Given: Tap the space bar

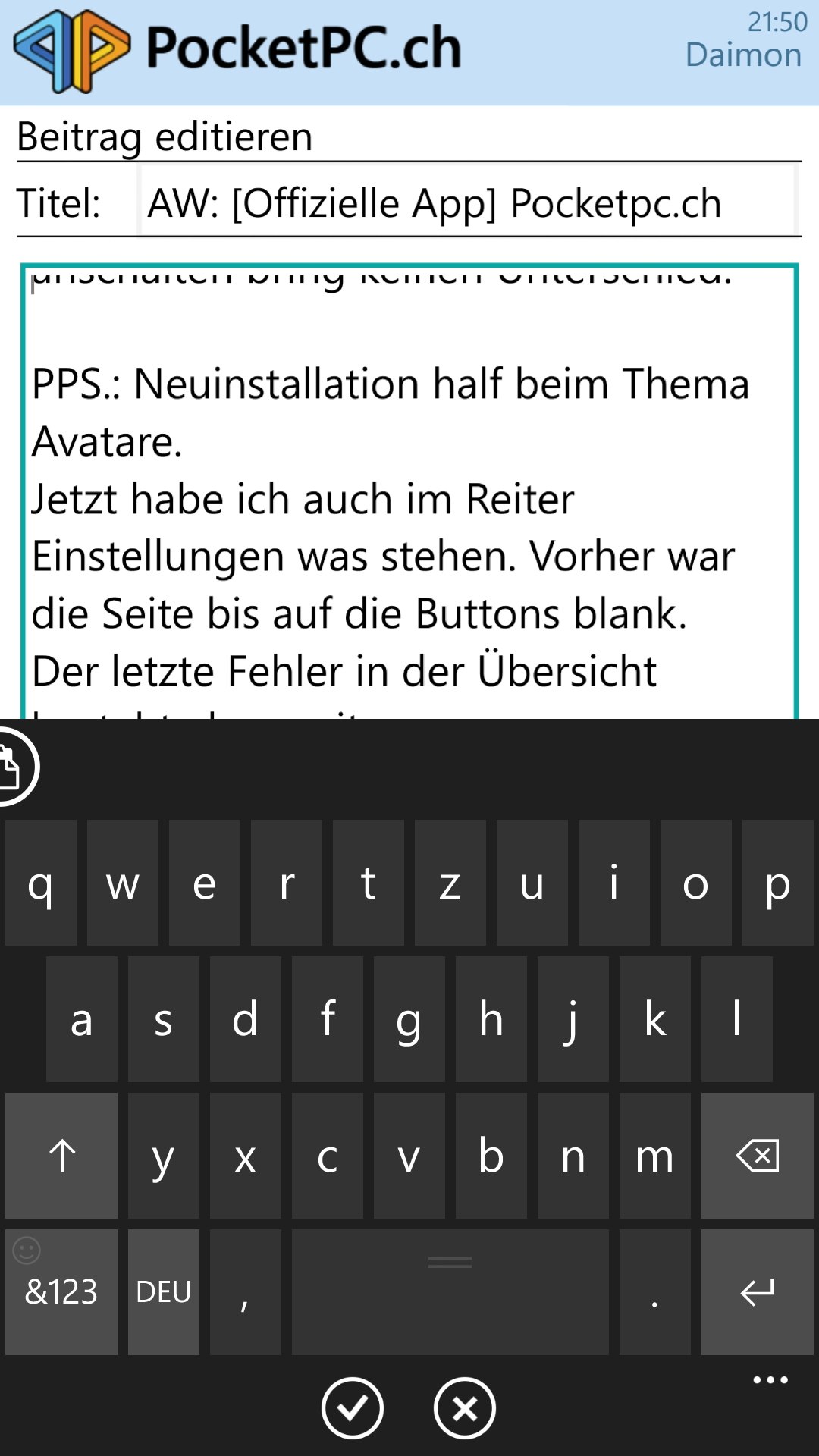Looking at the screenshot, I should click(450, 1292).
